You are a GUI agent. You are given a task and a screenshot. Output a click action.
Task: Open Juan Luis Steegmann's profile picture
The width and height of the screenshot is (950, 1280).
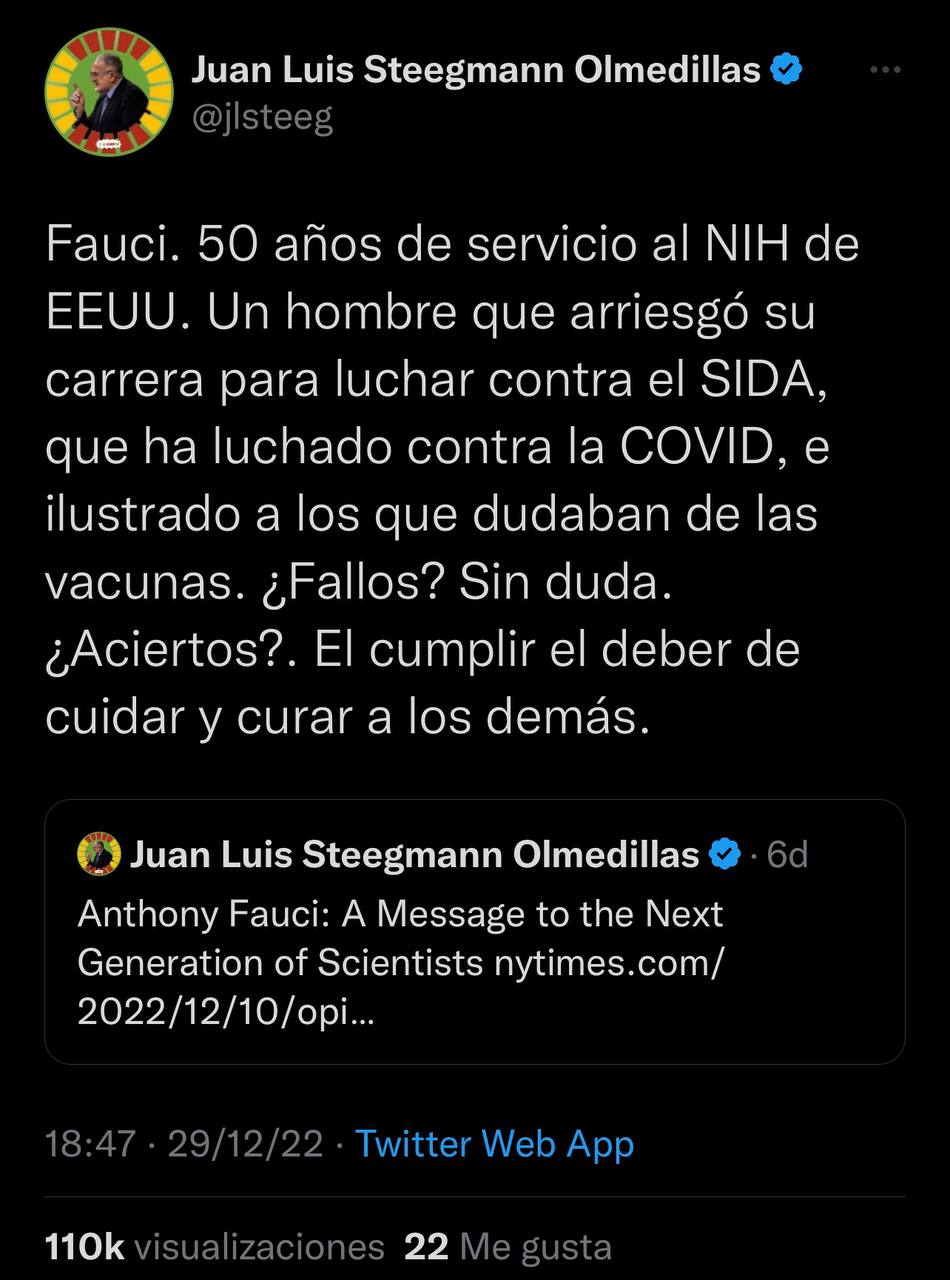click(109, 92)
